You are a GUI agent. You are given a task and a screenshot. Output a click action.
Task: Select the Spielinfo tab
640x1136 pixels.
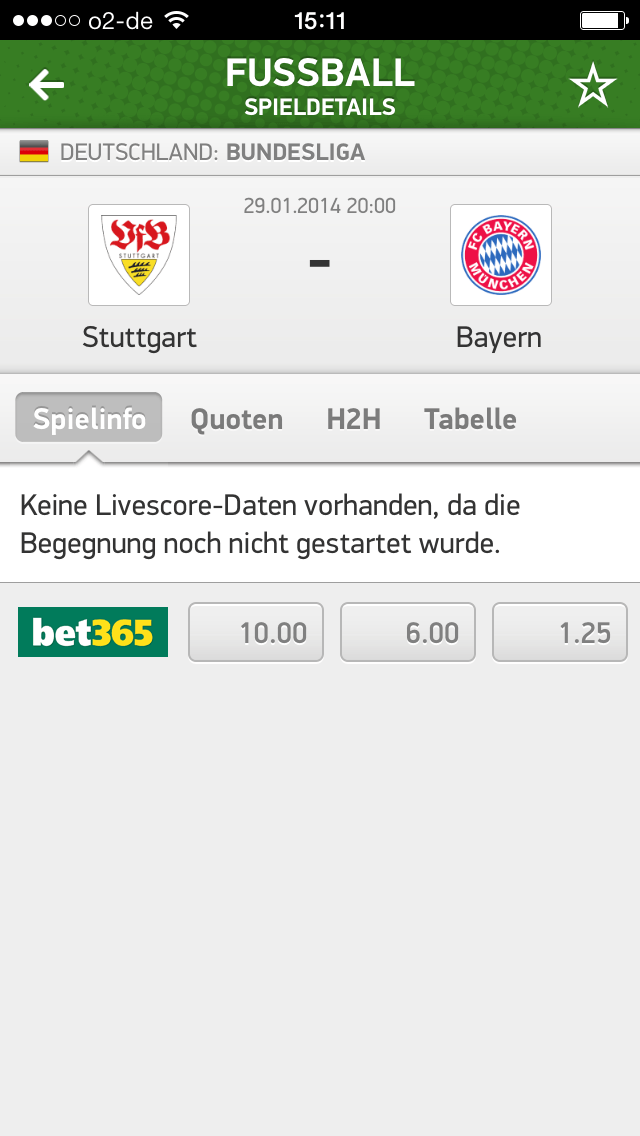point(89,418)
